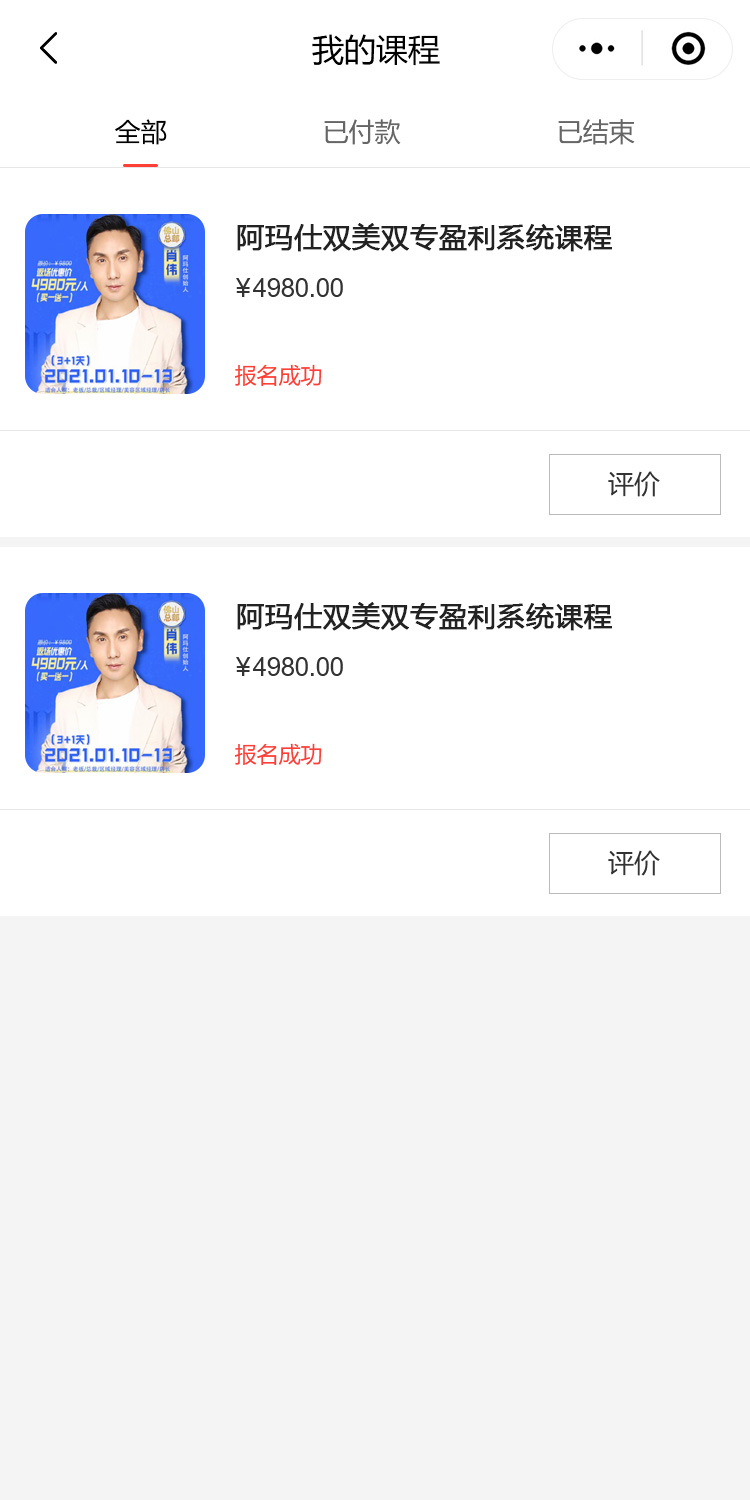Switch to the 全部 tab
The width and height of the screenshot is (750, 1500).
[140, 132]
